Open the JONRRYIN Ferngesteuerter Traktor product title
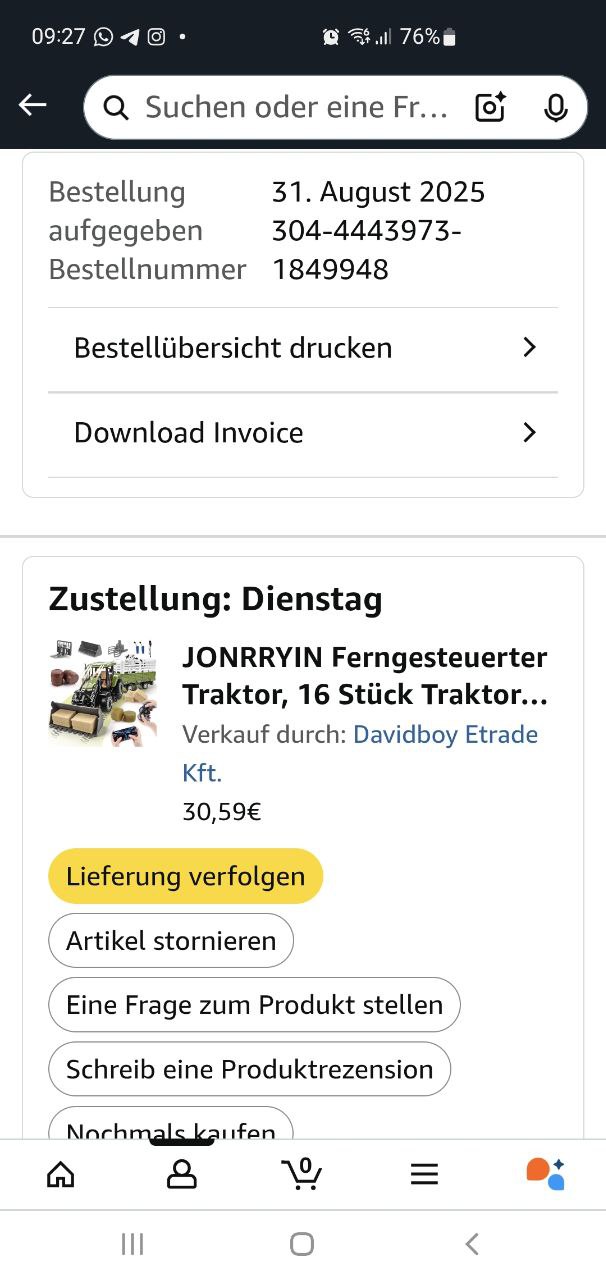 (x=364, y=676)
